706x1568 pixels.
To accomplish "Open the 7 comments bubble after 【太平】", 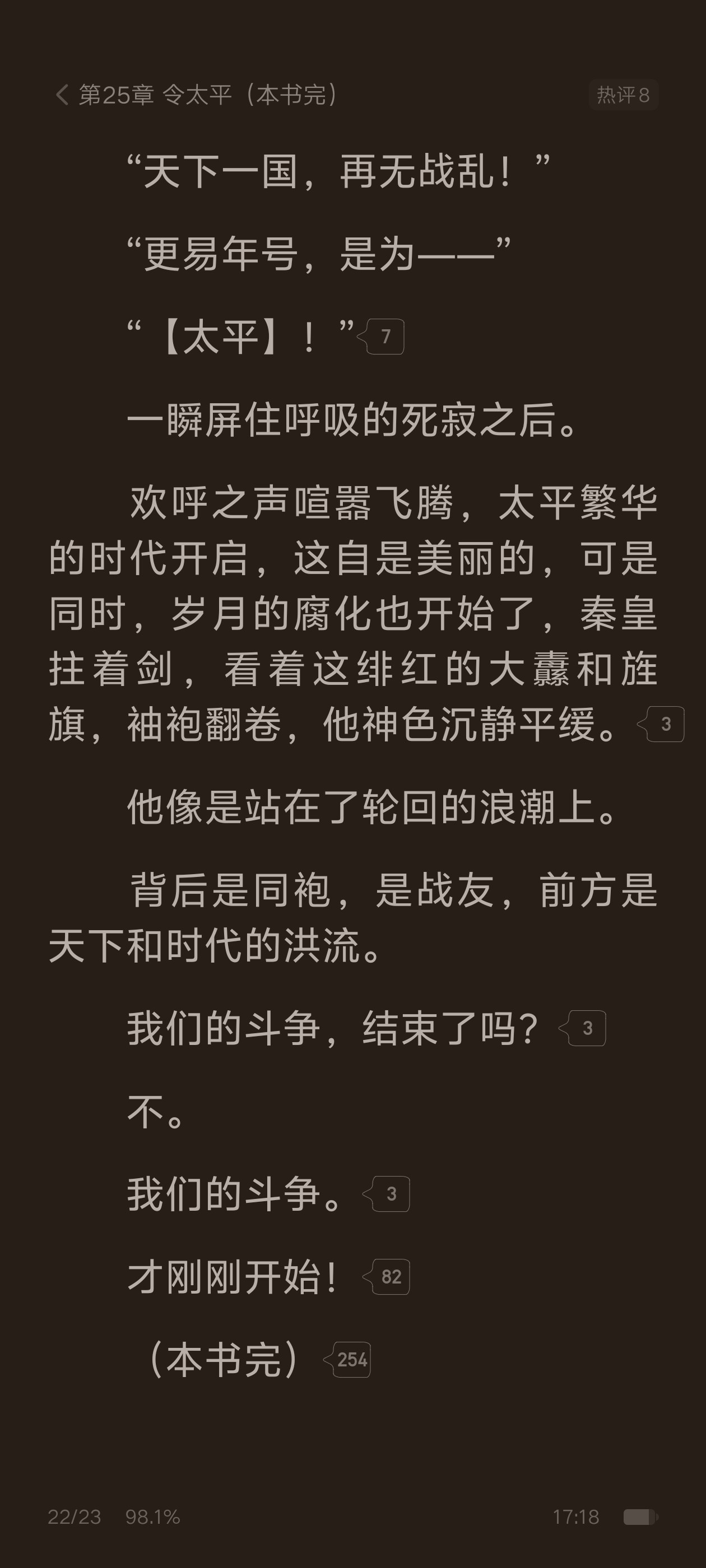I will pos(380,336).
